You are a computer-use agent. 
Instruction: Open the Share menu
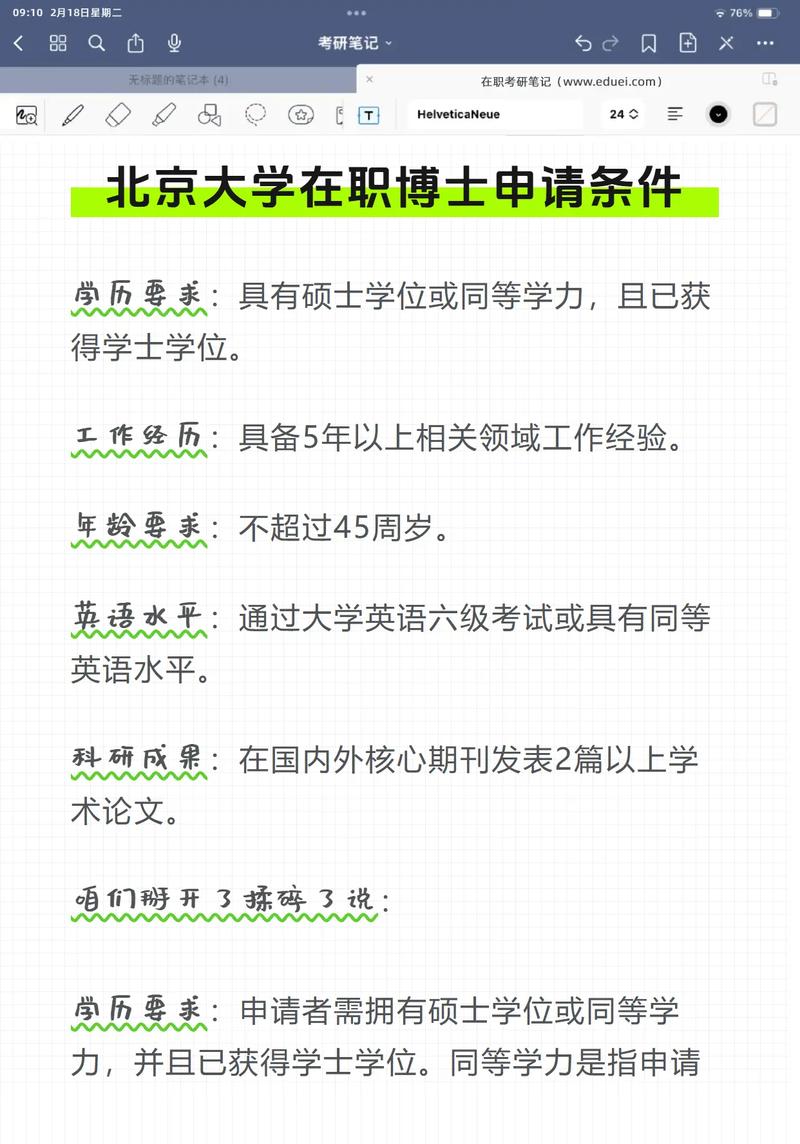click(x=136, y=43)
